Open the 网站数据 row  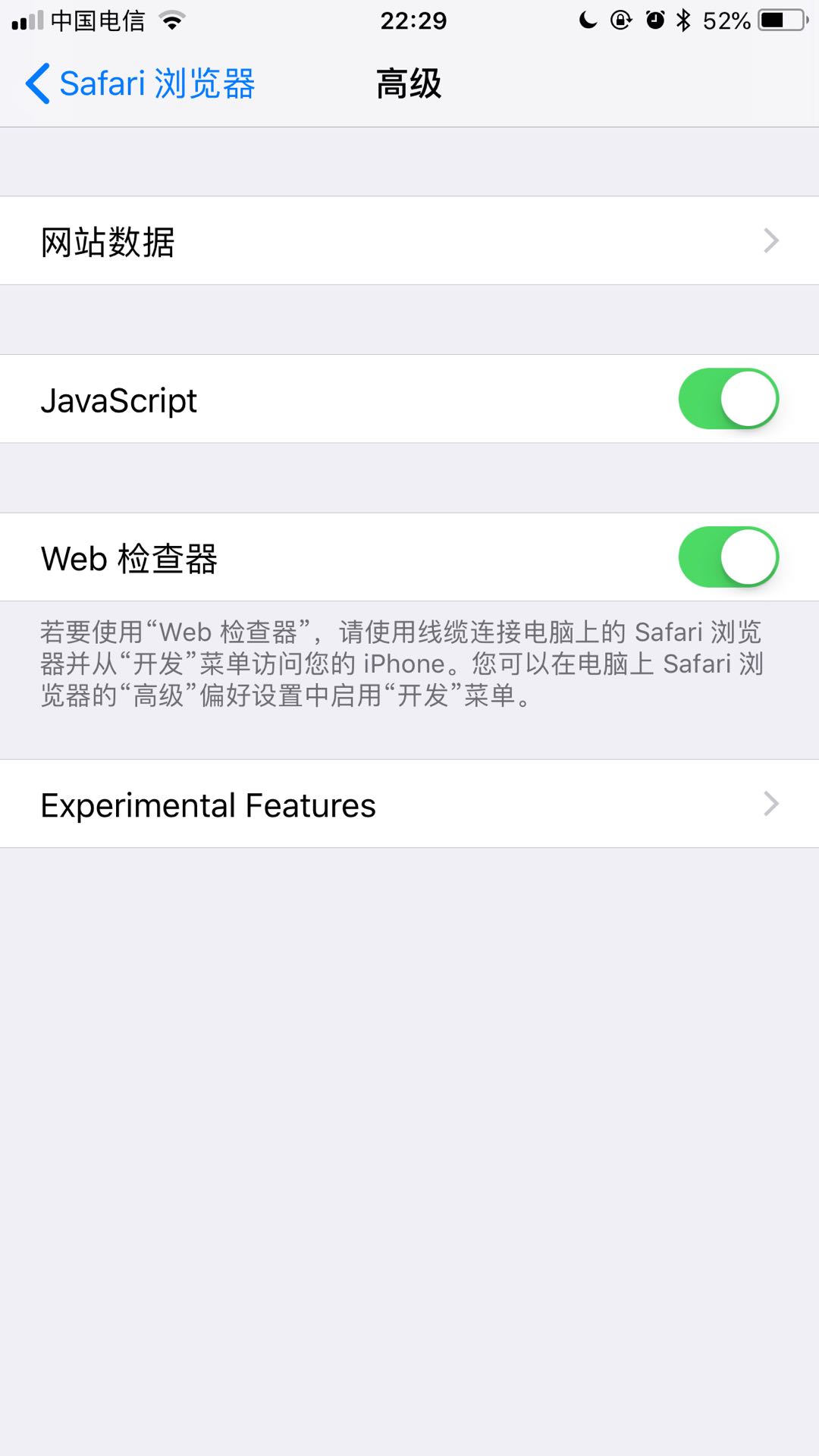pos(409,241)
